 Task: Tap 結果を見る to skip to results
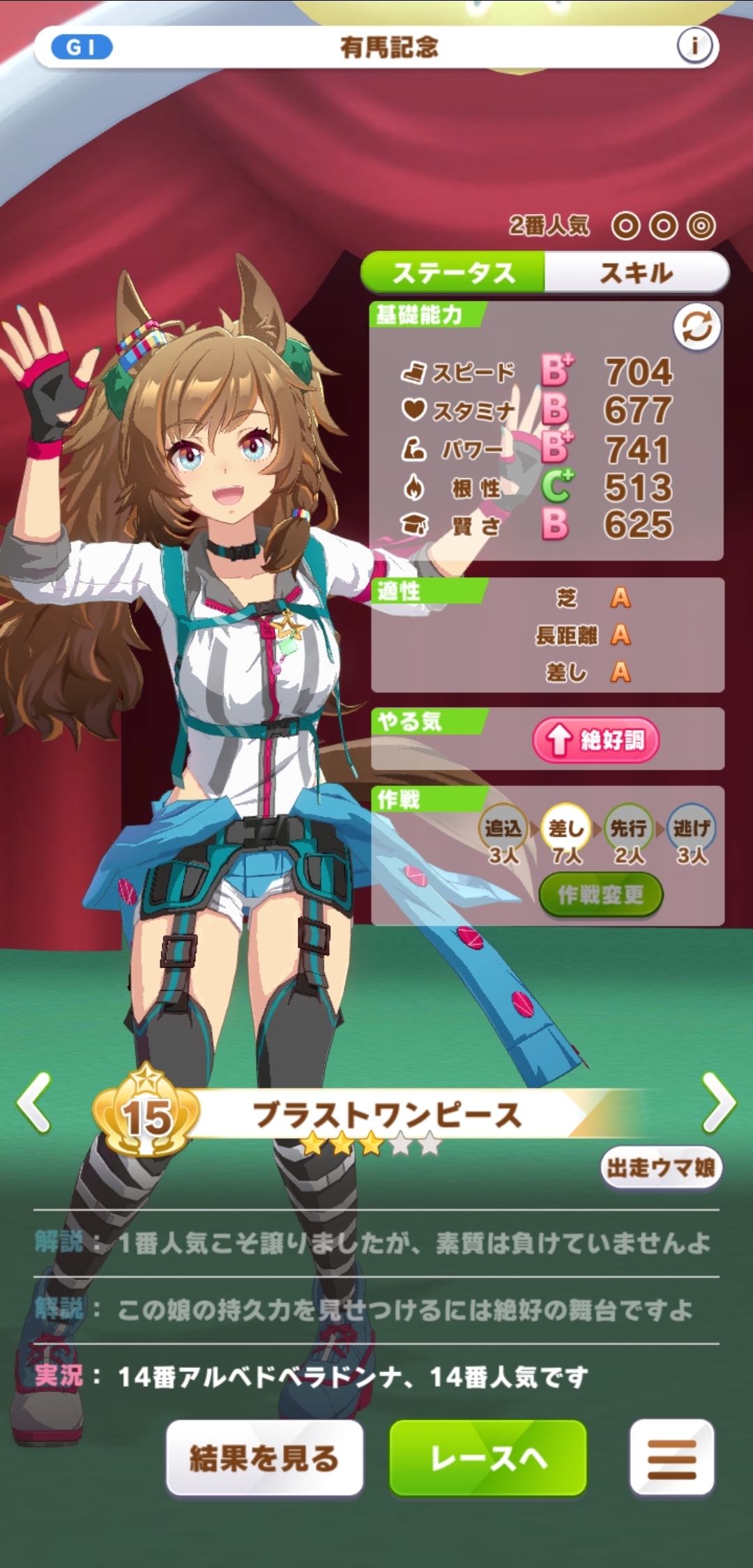pyautogui.click(x=264, y=1458)
